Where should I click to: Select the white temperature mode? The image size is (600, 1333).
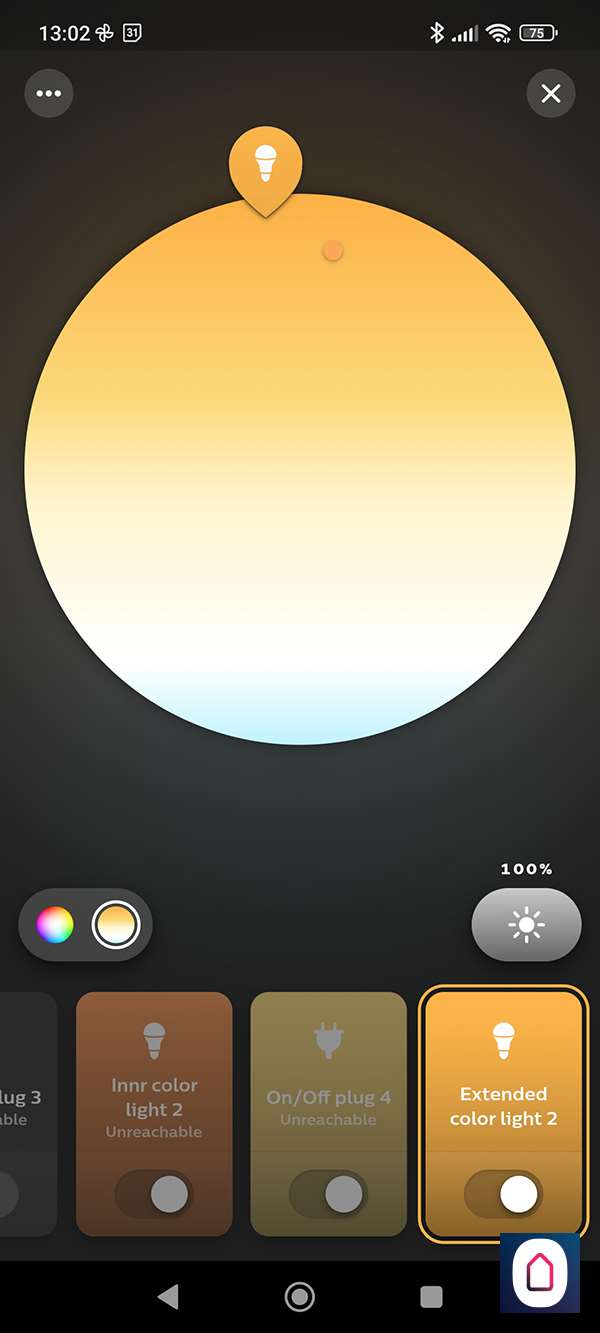point(115,925)
